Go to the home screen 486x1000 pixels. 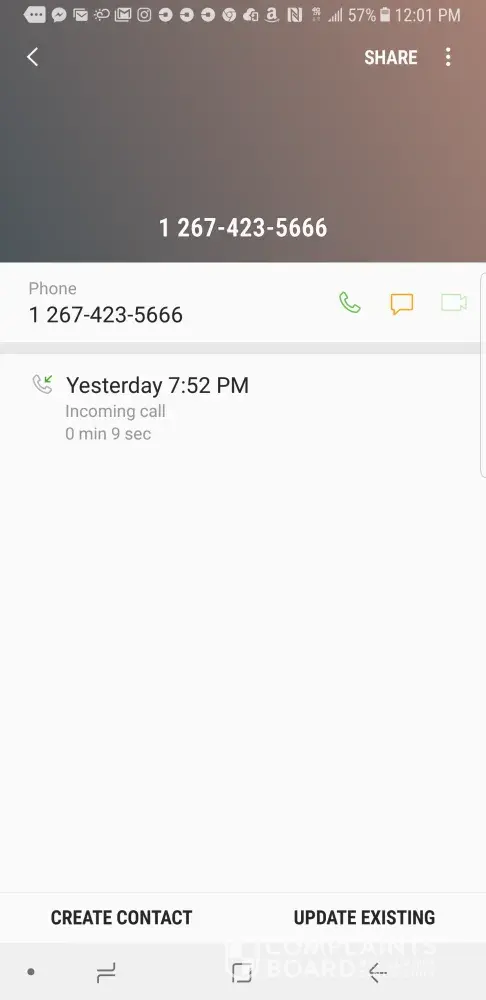[242, 973]
